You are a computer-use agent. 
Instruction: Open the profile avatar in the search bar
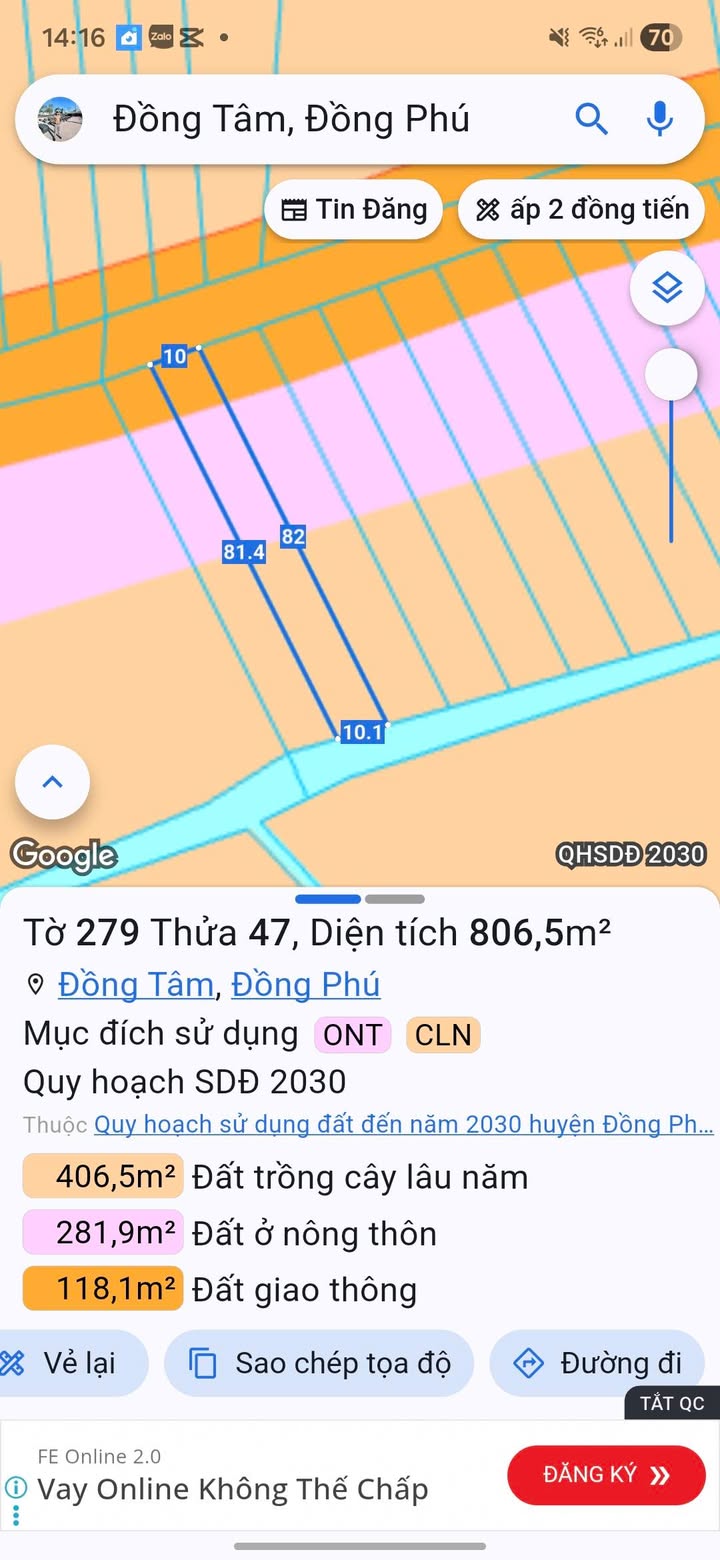pos(60,120)
